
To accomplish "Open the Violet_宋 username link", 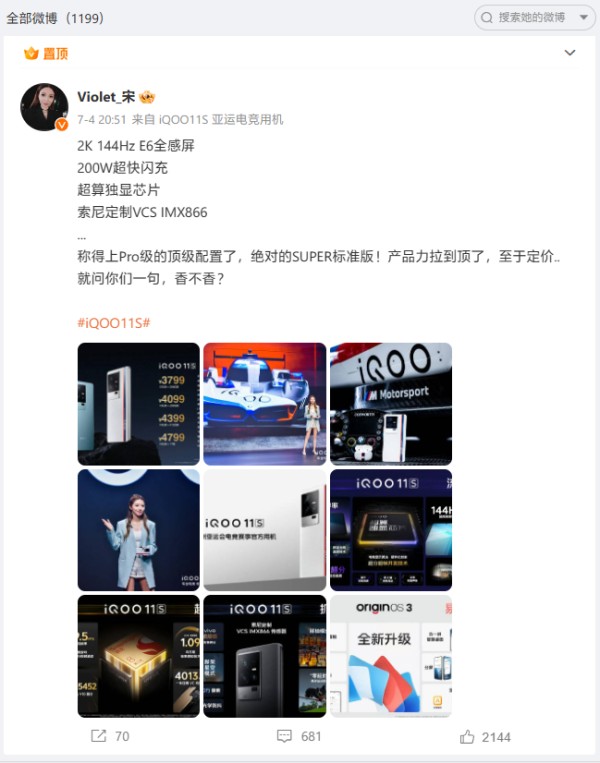I will point(105,97).
